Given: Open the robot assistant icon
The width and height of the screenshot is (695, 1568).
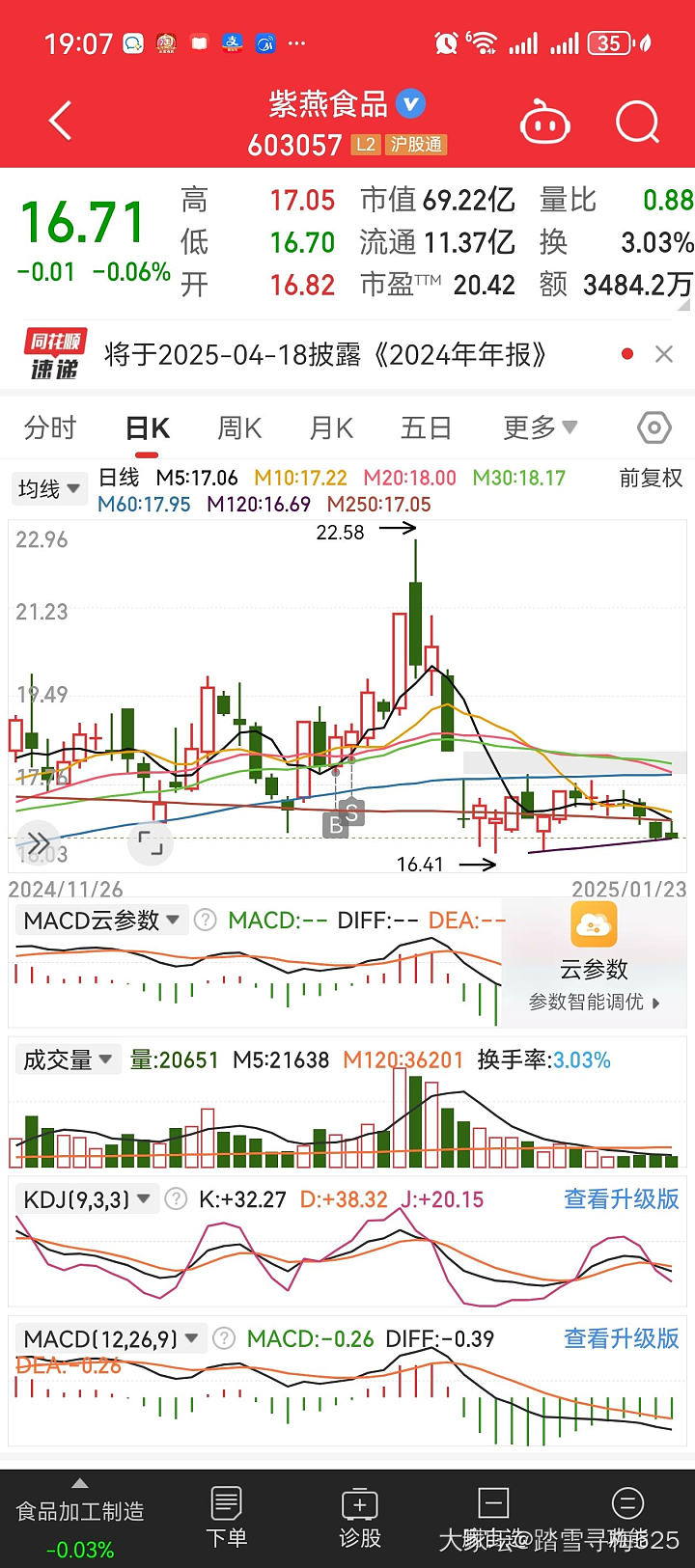Looking at the screenshot, I should (544, 124).
